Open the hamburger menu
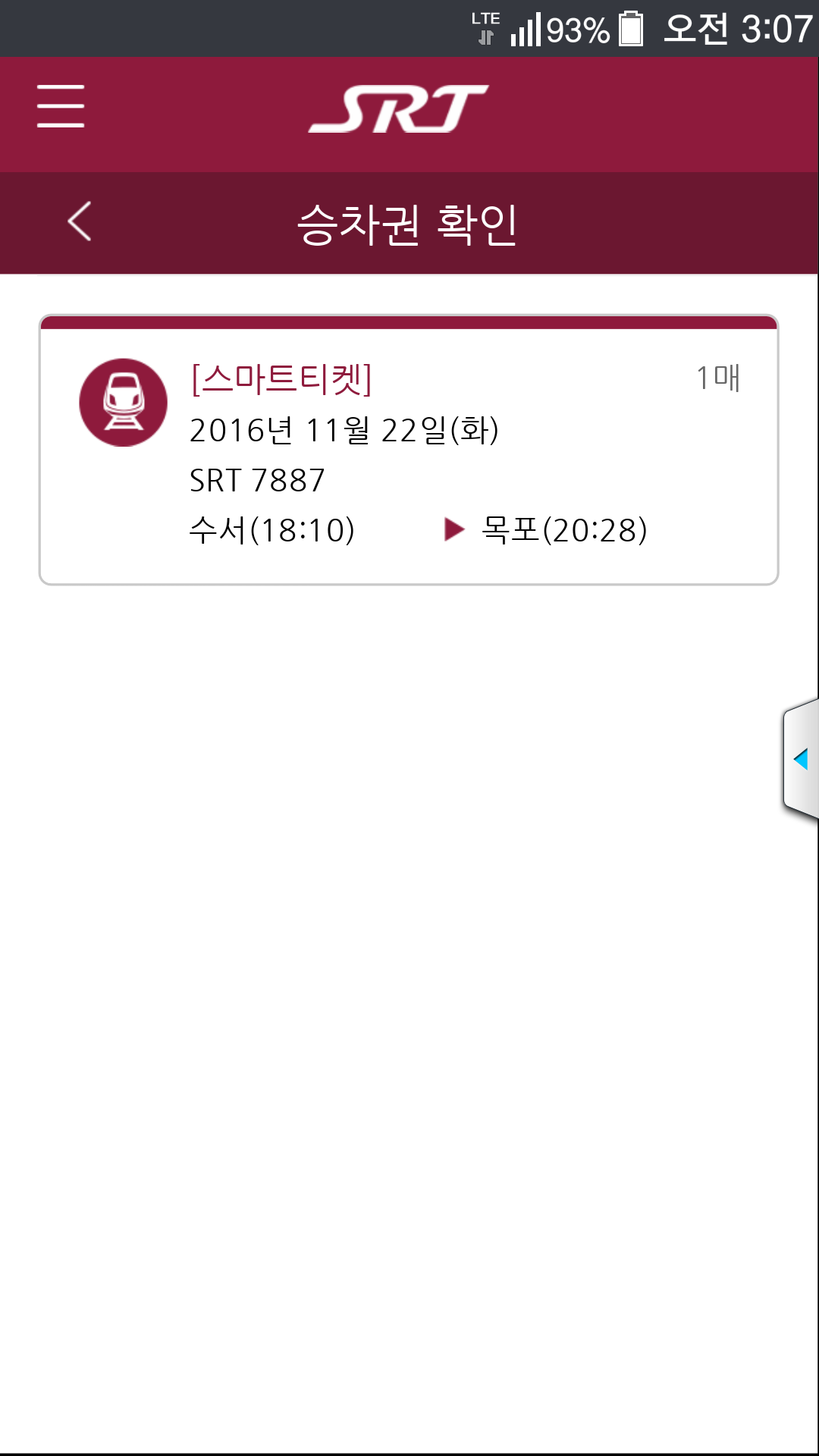 pos(61,106)
